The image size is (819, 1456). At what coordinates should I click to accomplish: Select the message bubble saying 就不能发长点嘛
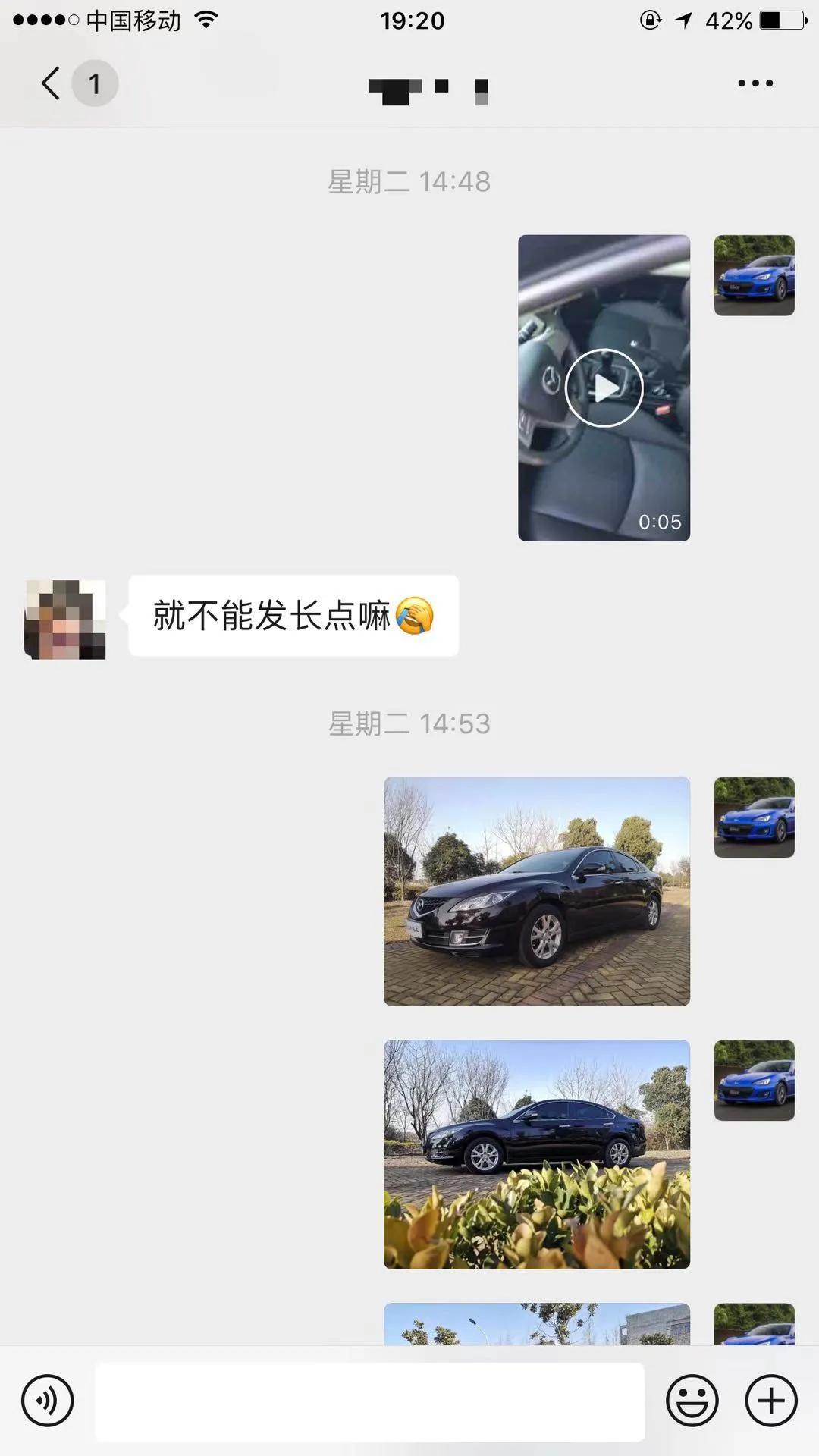click(x=294, y=616)
